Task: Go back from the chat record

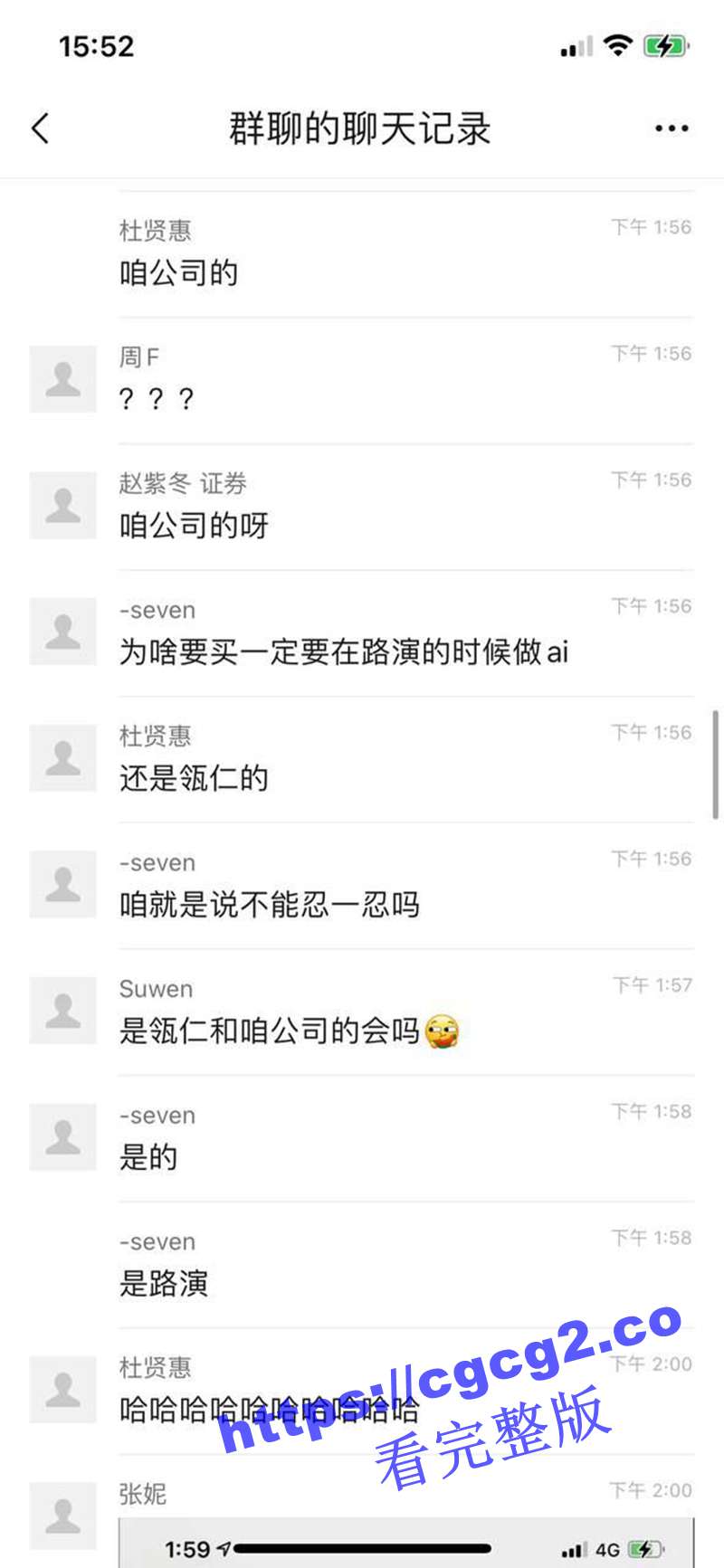Action: (41, 128)
